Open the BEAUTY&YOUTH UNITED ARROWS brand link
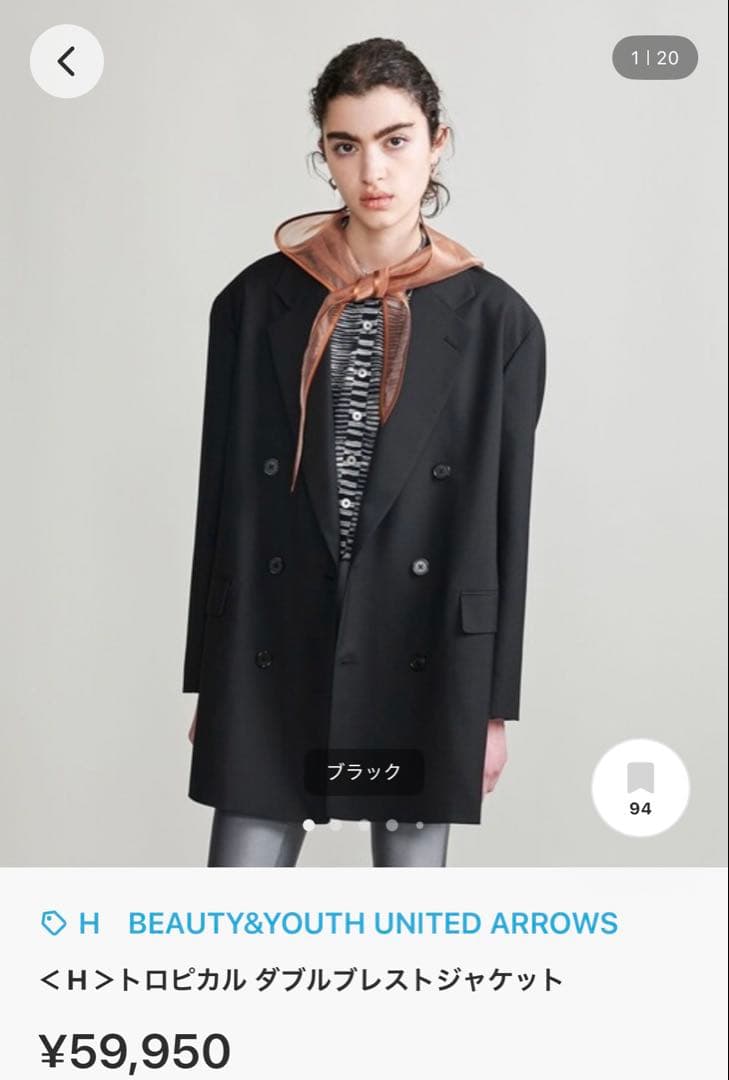The width and height of the screenshot is (729, 1080). [373, 923]
